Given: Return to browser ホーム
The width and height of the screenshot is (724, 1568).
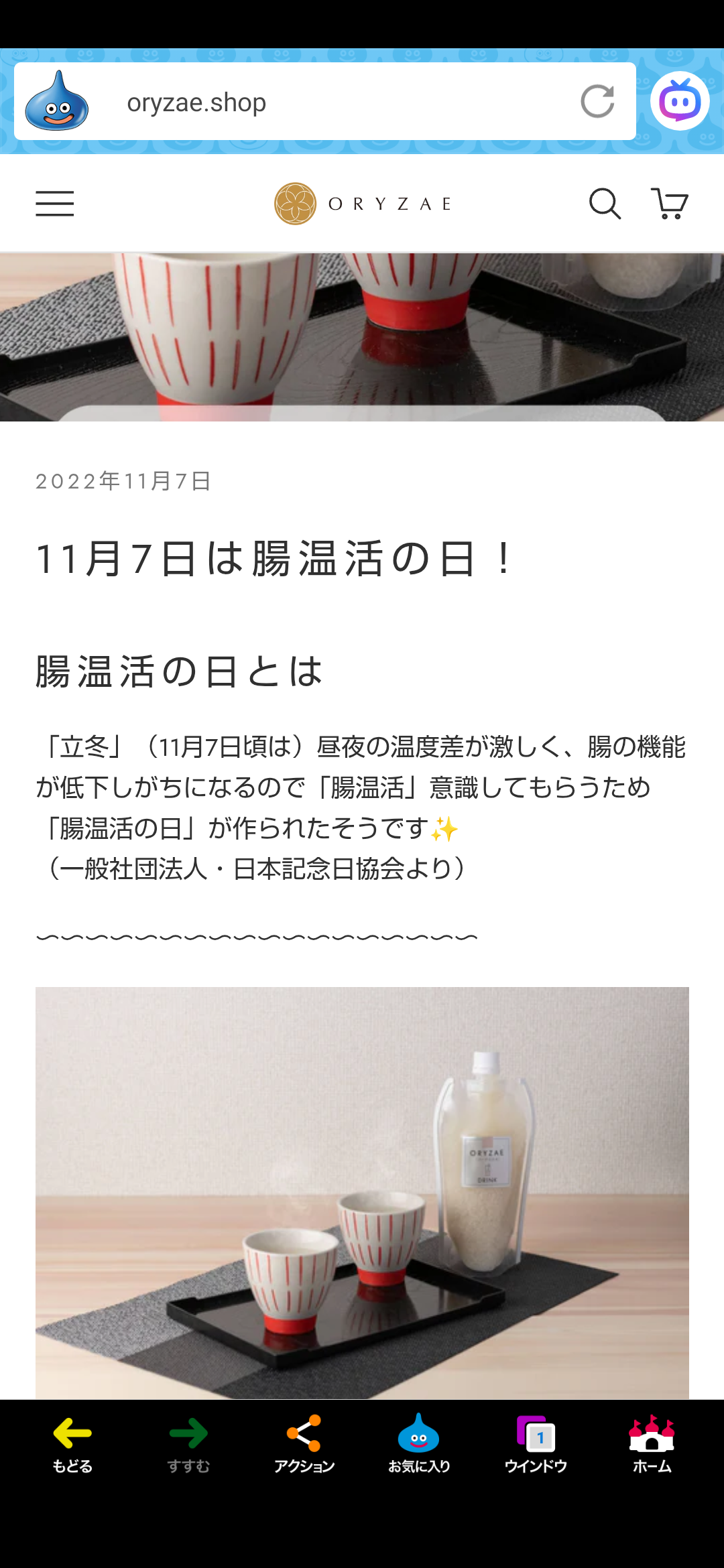Looking at the screenshot, I should coord(652,1443).
